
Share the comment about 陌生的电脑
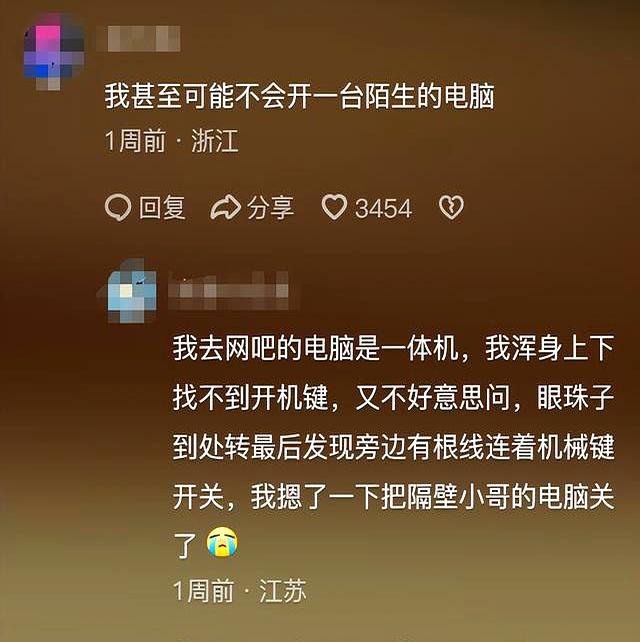252,207
